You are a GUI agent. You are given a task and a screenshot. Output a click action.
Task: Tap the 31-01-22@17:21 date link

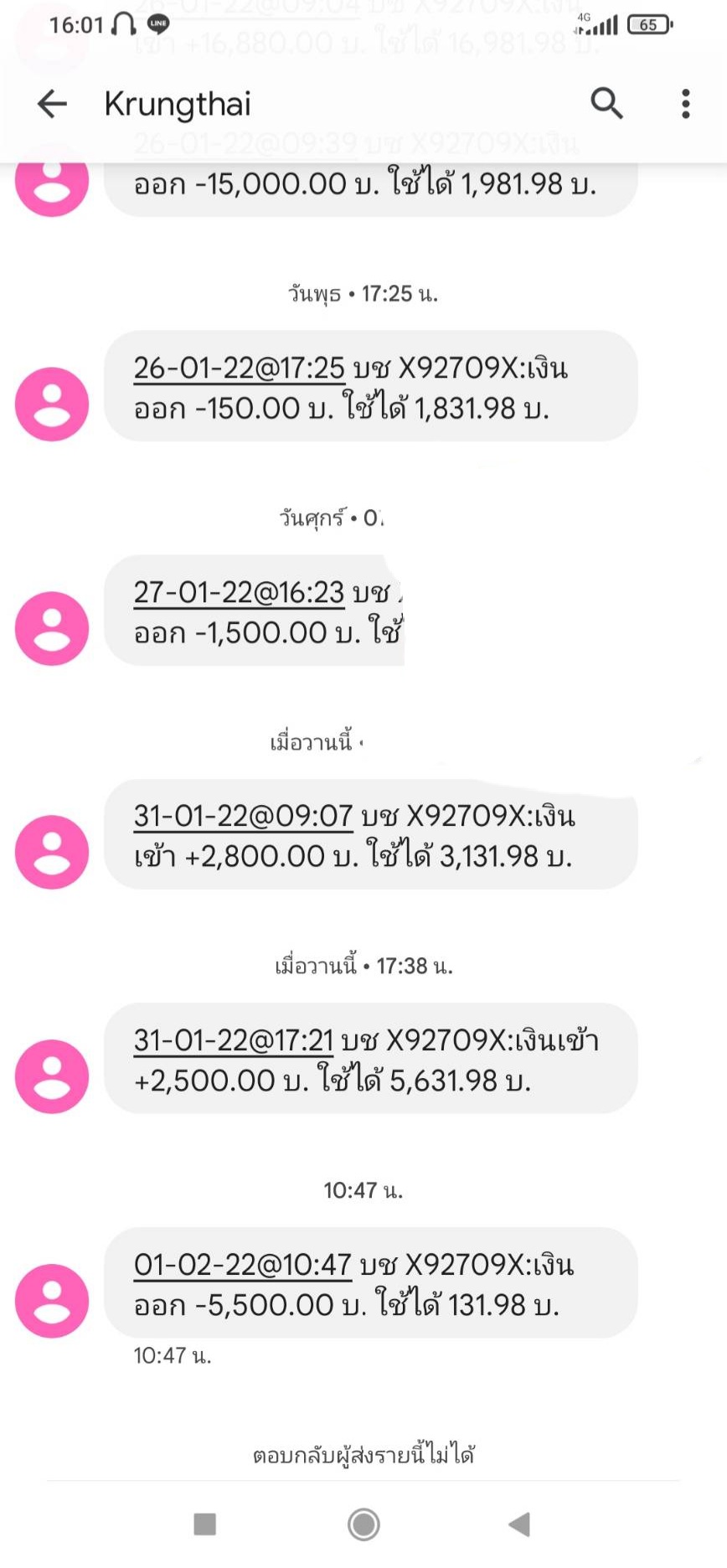pos(234,1040)
